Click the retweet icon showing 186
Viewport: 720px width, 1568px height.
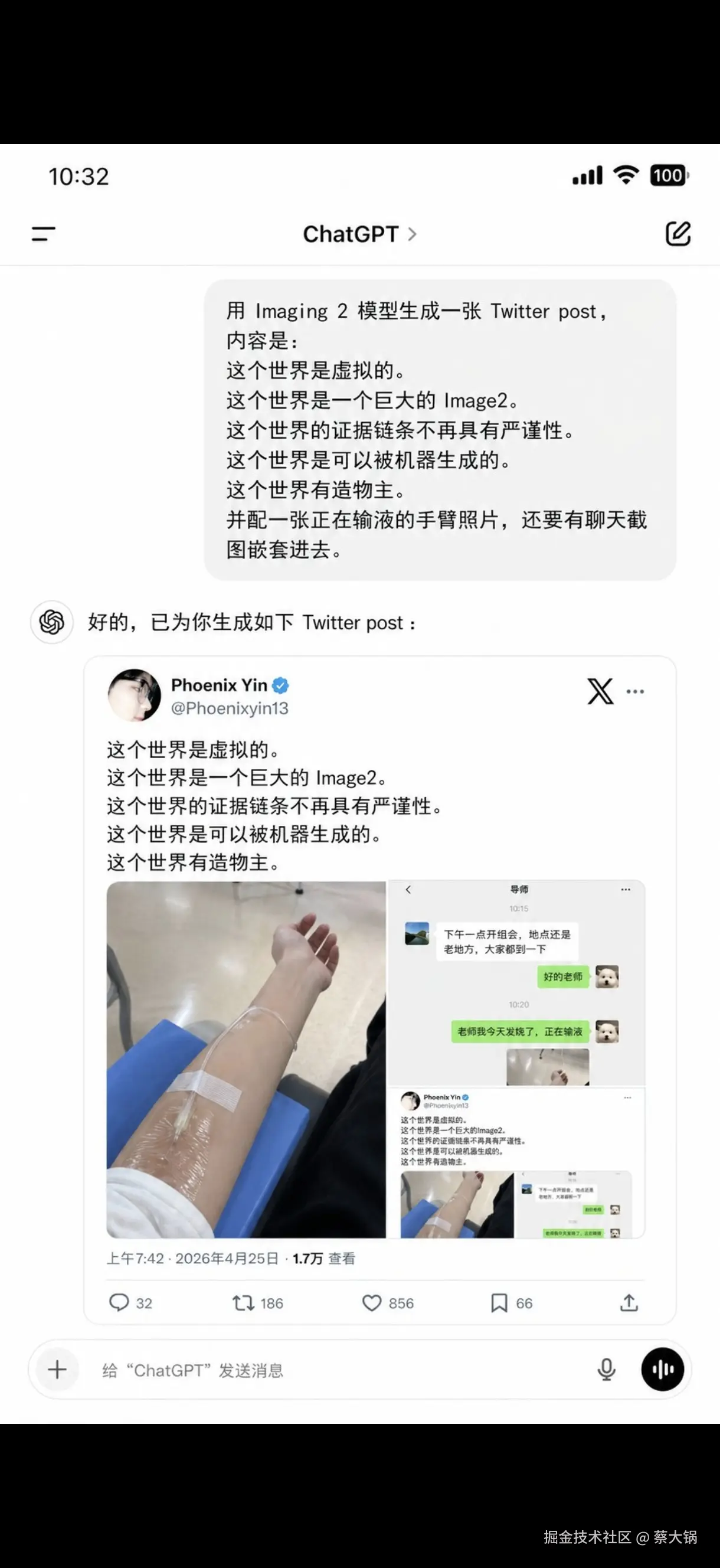(246, 1303)
